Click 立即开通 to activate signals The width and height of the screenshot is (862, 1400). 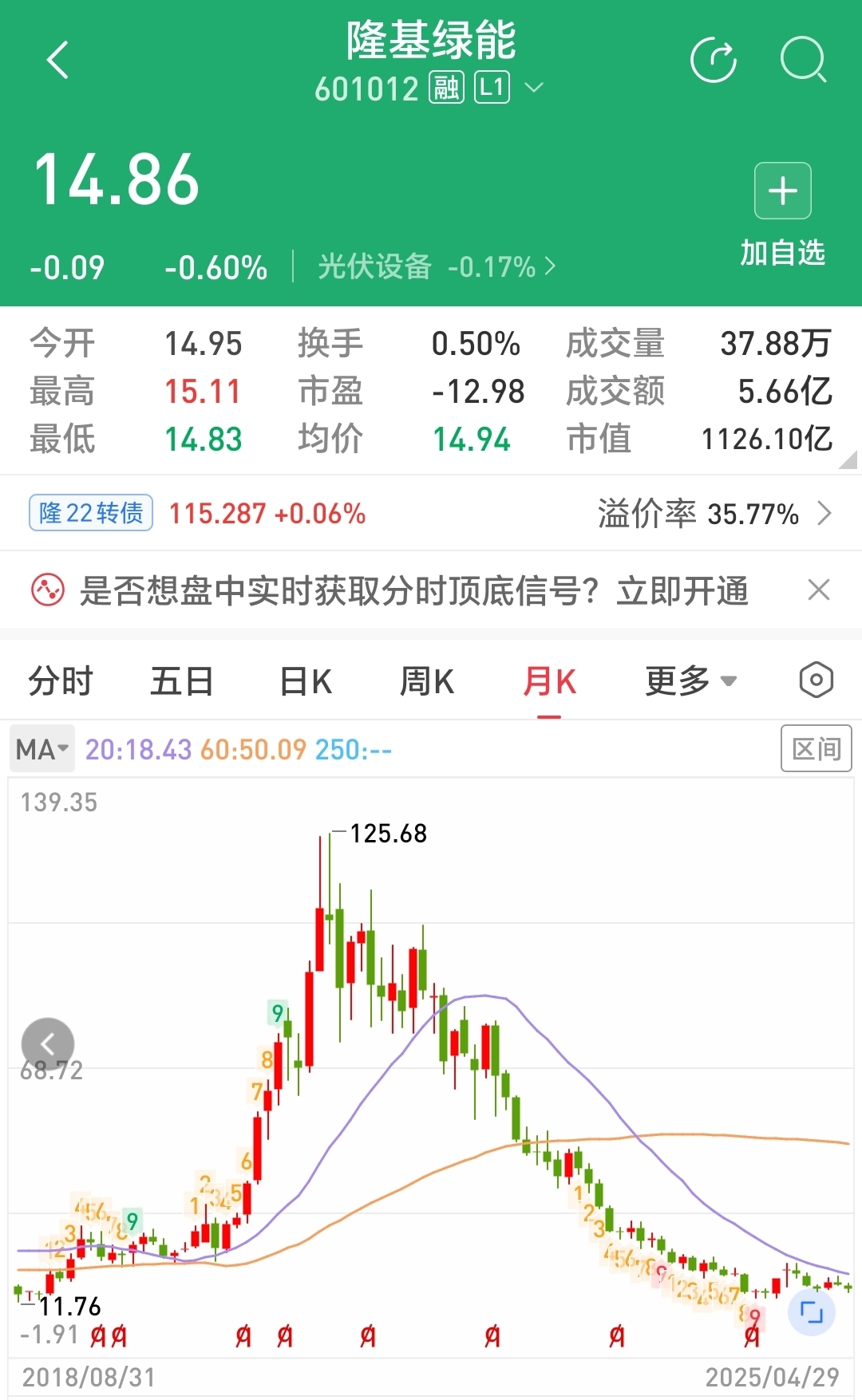682,590
